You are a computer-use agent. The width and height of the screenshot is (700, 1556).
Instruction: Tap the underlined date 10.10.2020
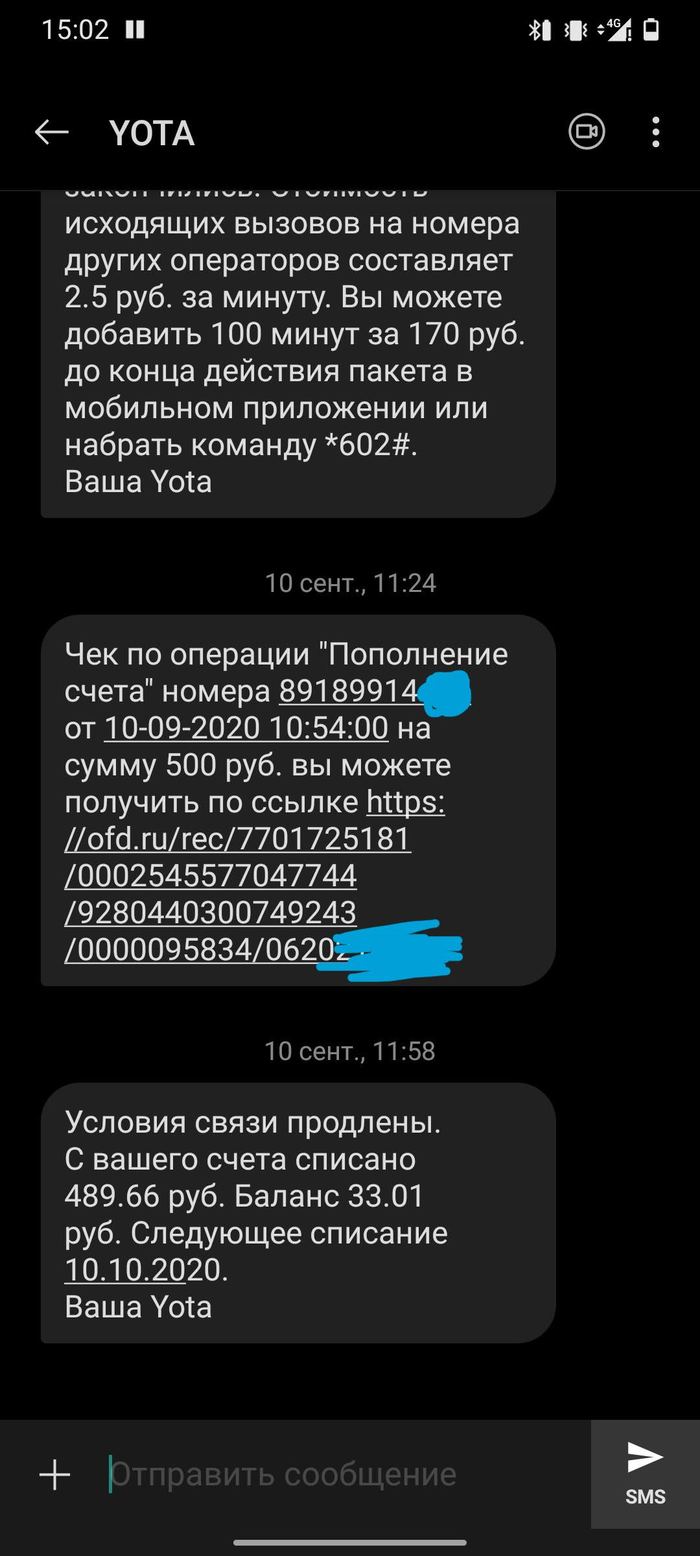(141, 1270)
